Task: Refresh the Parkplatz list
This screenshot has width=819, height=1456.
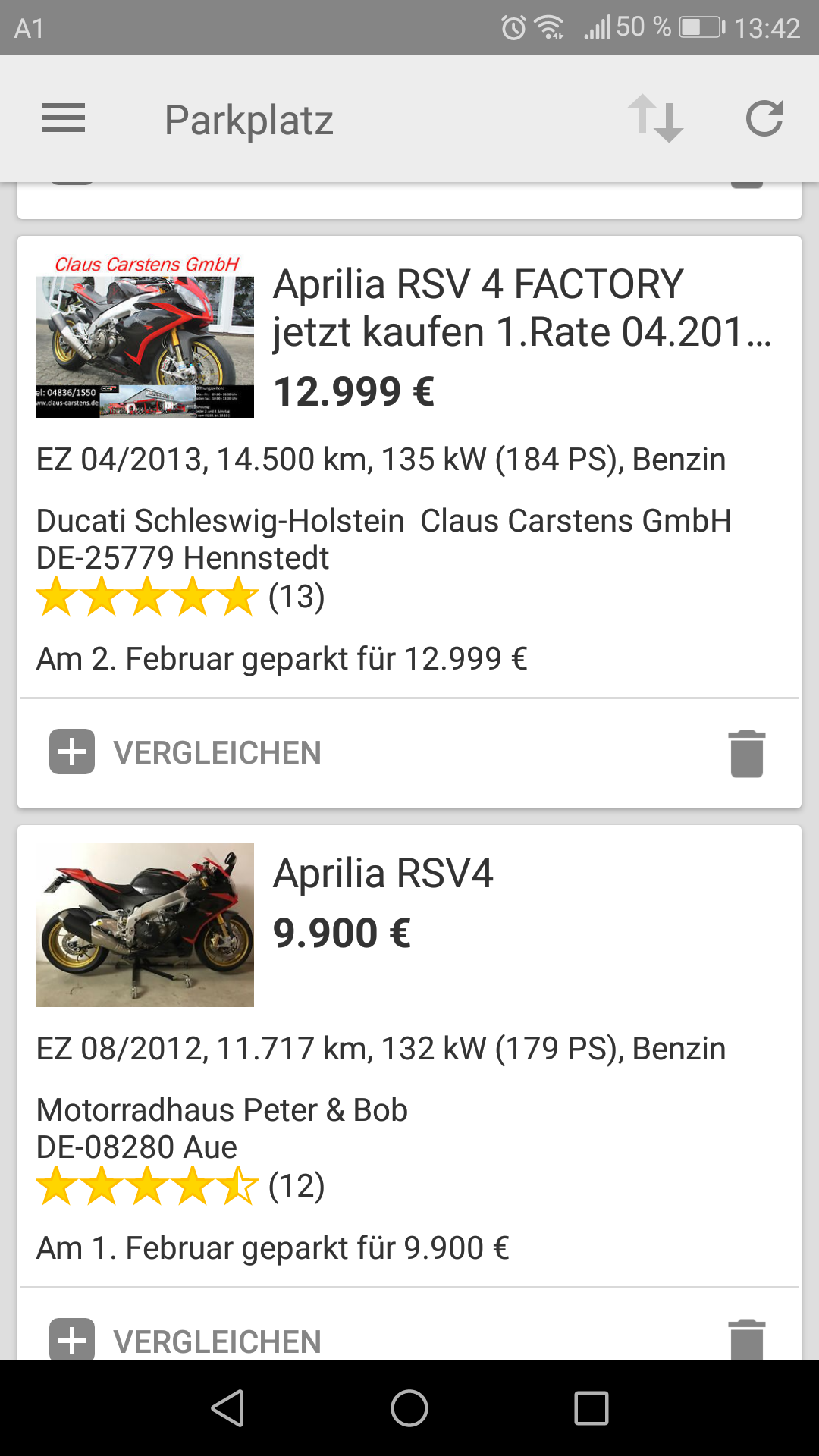Action: [x=764, y=119]
